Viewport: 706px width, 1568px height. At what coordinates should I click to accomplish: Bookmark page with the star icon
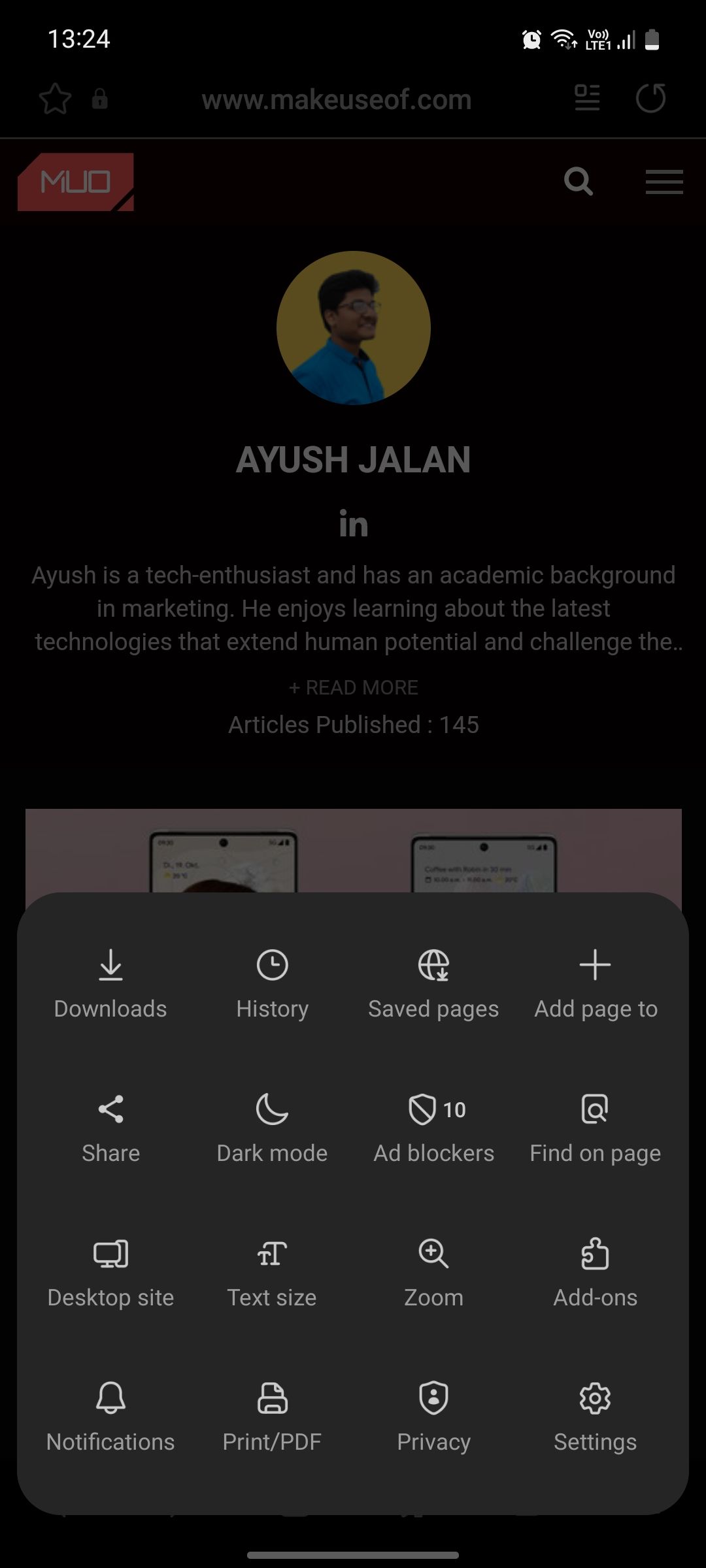55,99
